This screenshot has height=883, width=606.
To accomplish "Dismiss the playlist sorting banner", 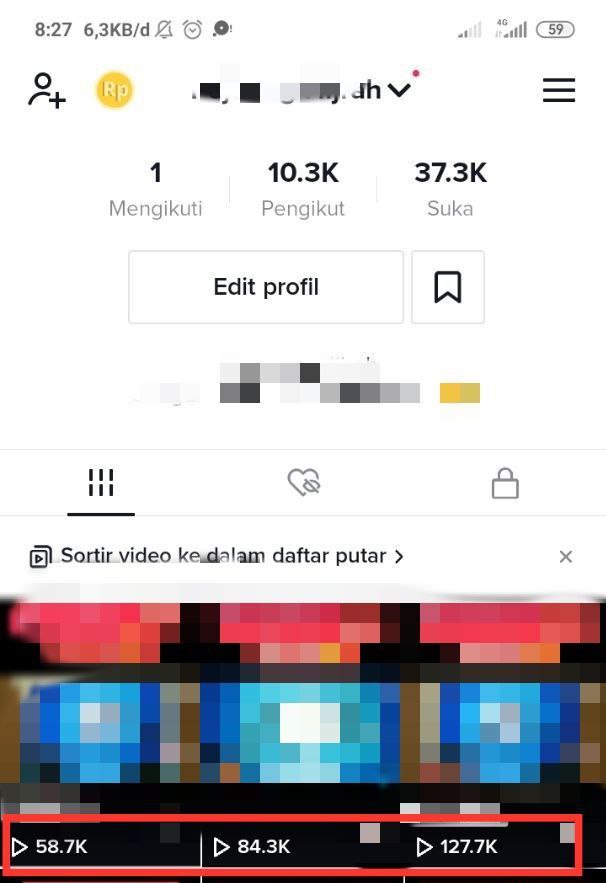I will (x=566, y=557).
